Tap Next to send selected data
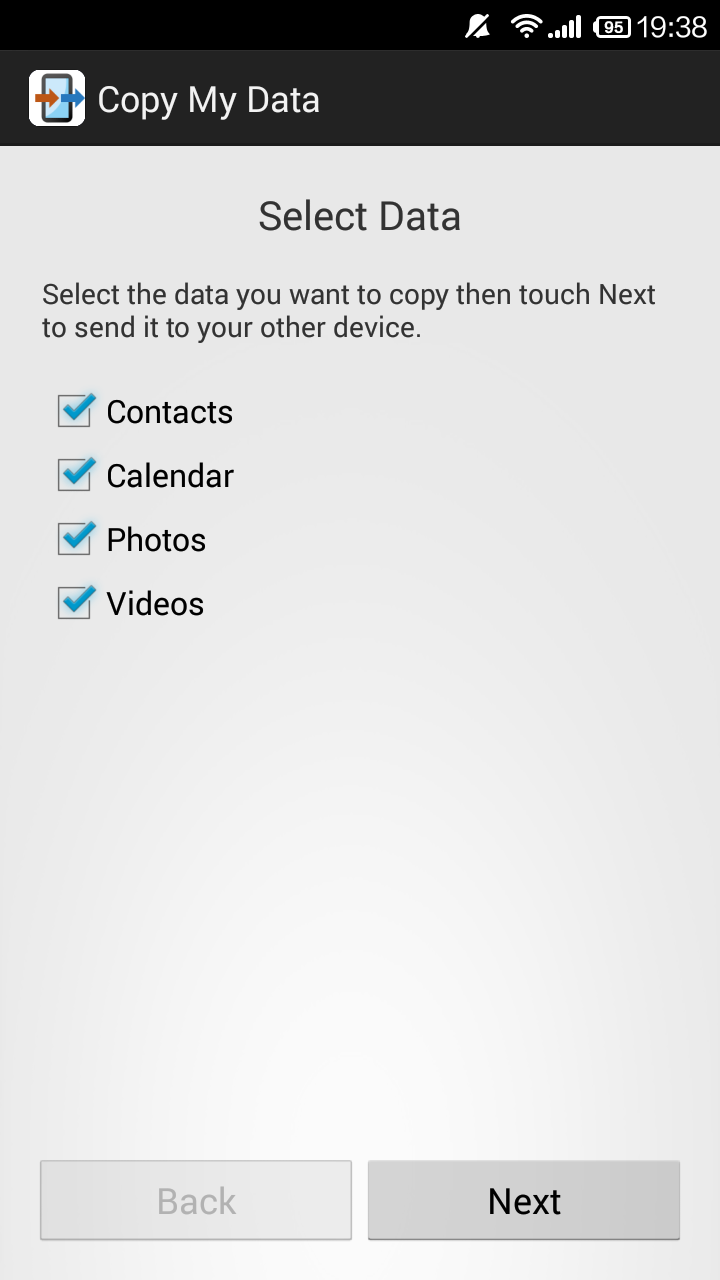Screen dimensions: 720x1280 pos(524,1200)
